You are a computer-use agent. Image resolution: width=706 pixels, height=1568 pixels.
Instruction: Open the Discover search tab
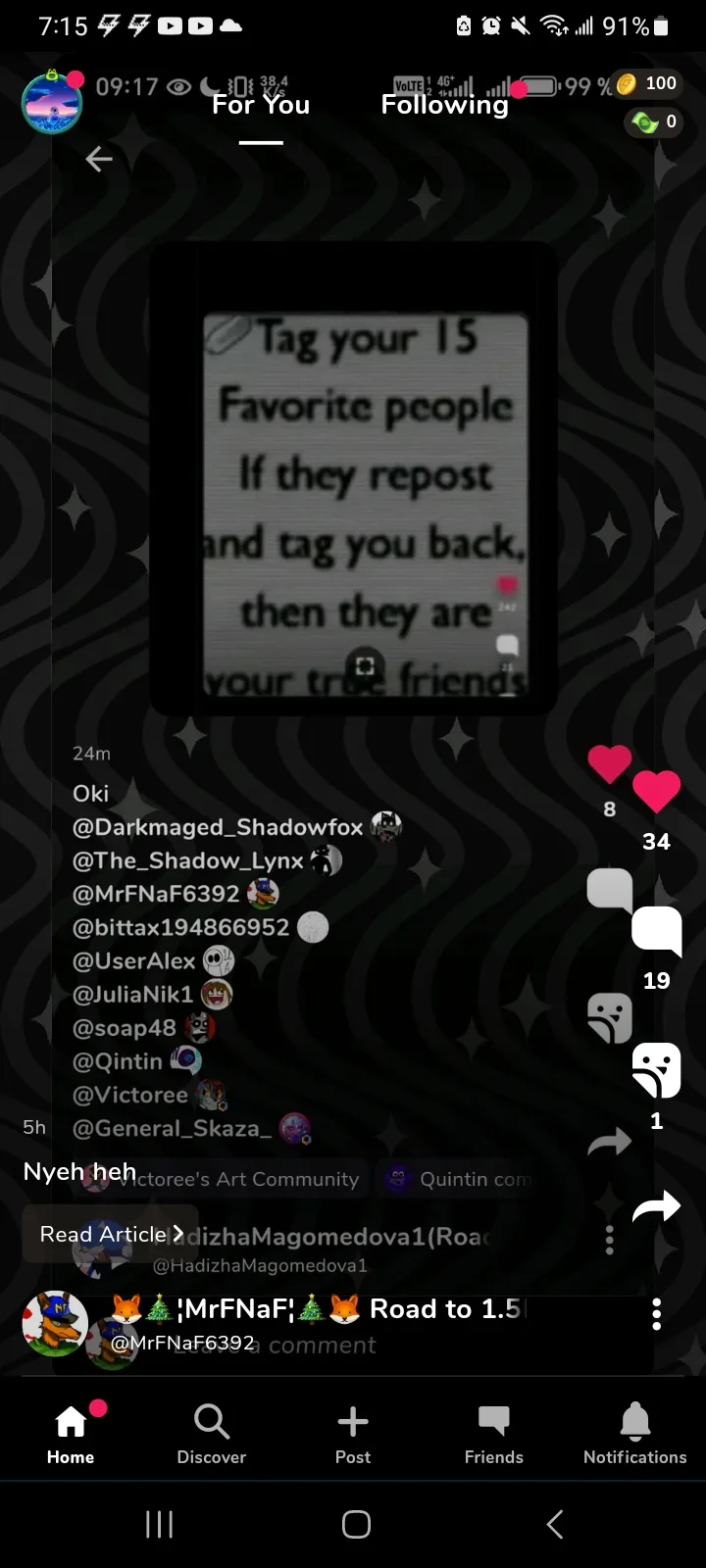tap(212, 1435)
